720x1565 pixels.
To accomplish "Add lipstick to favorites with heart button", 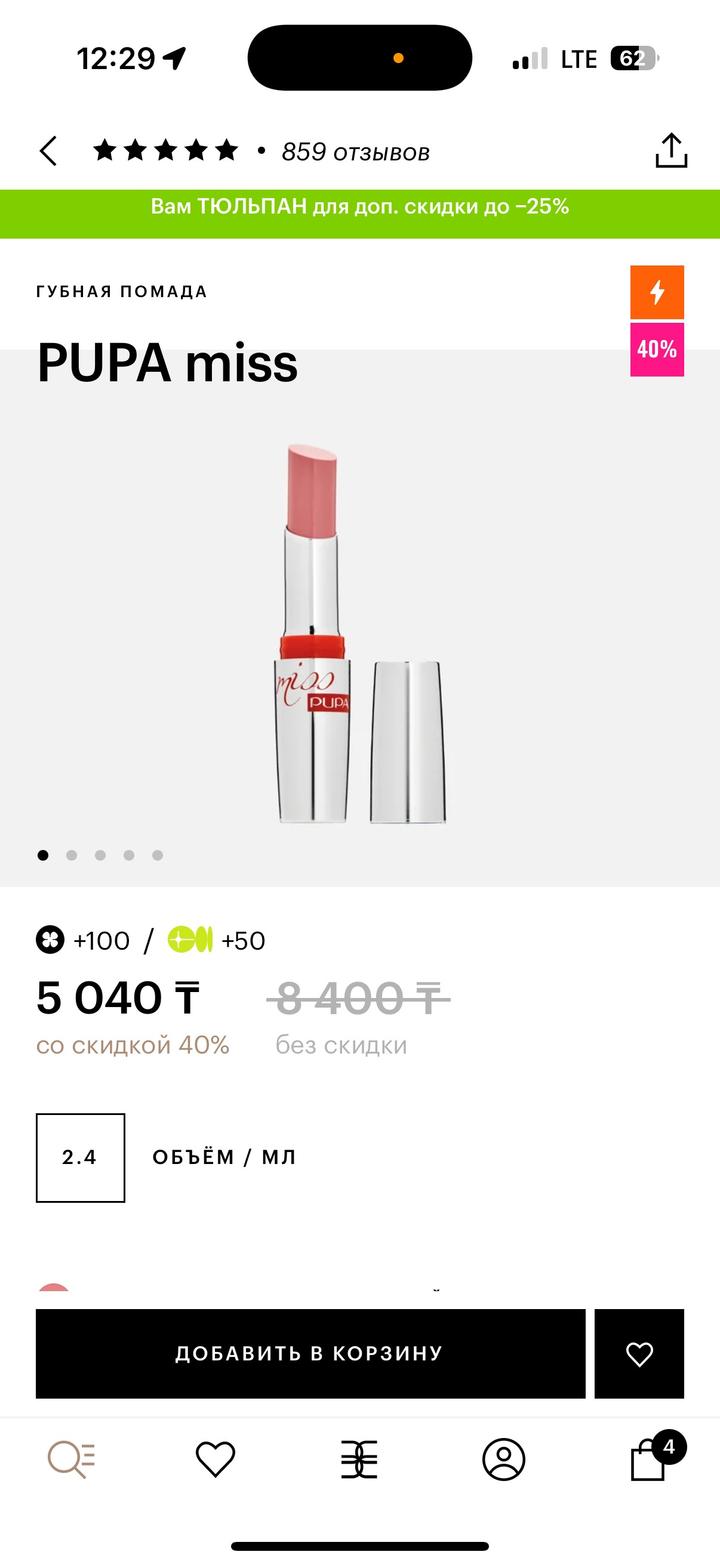I will pyautogui.click(x=639, y=1353).
